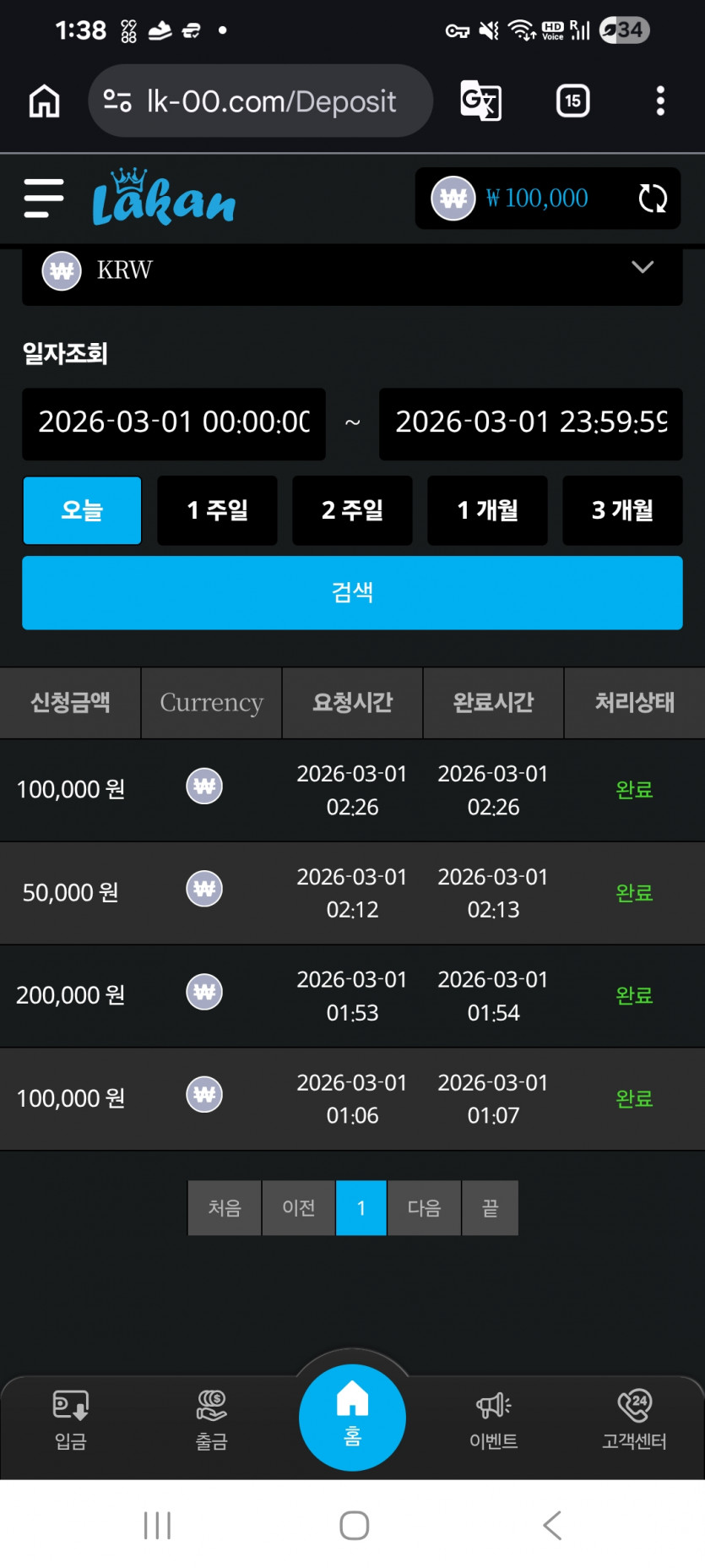Refresh the ₩100,000 balance
Viewport: 705px width, 1568px height.
(x=653, y=199)
